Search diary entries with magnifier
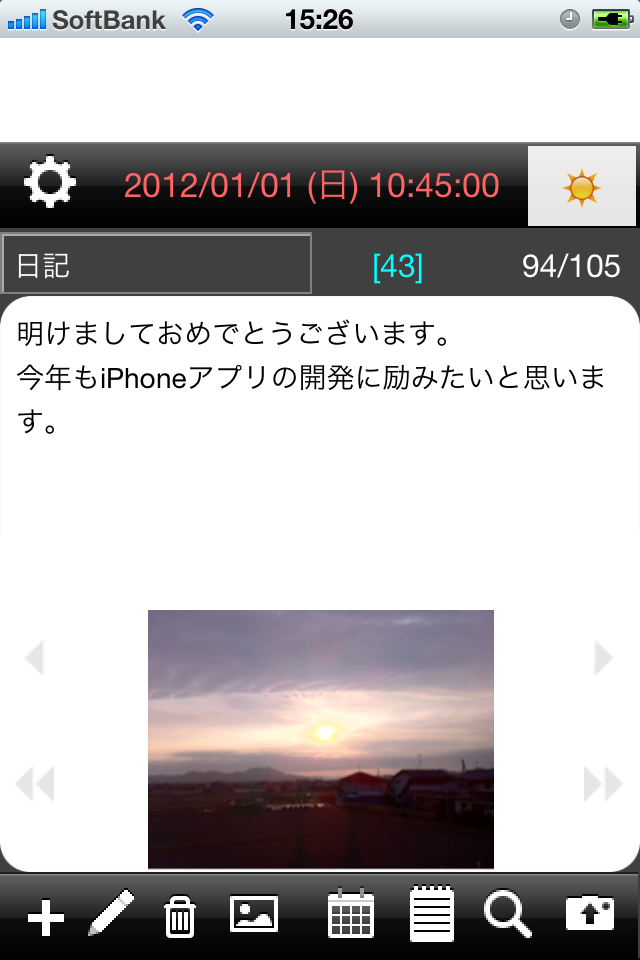Image resolution: width=640 pixels, height=960 pixels. tap(507, 914)
